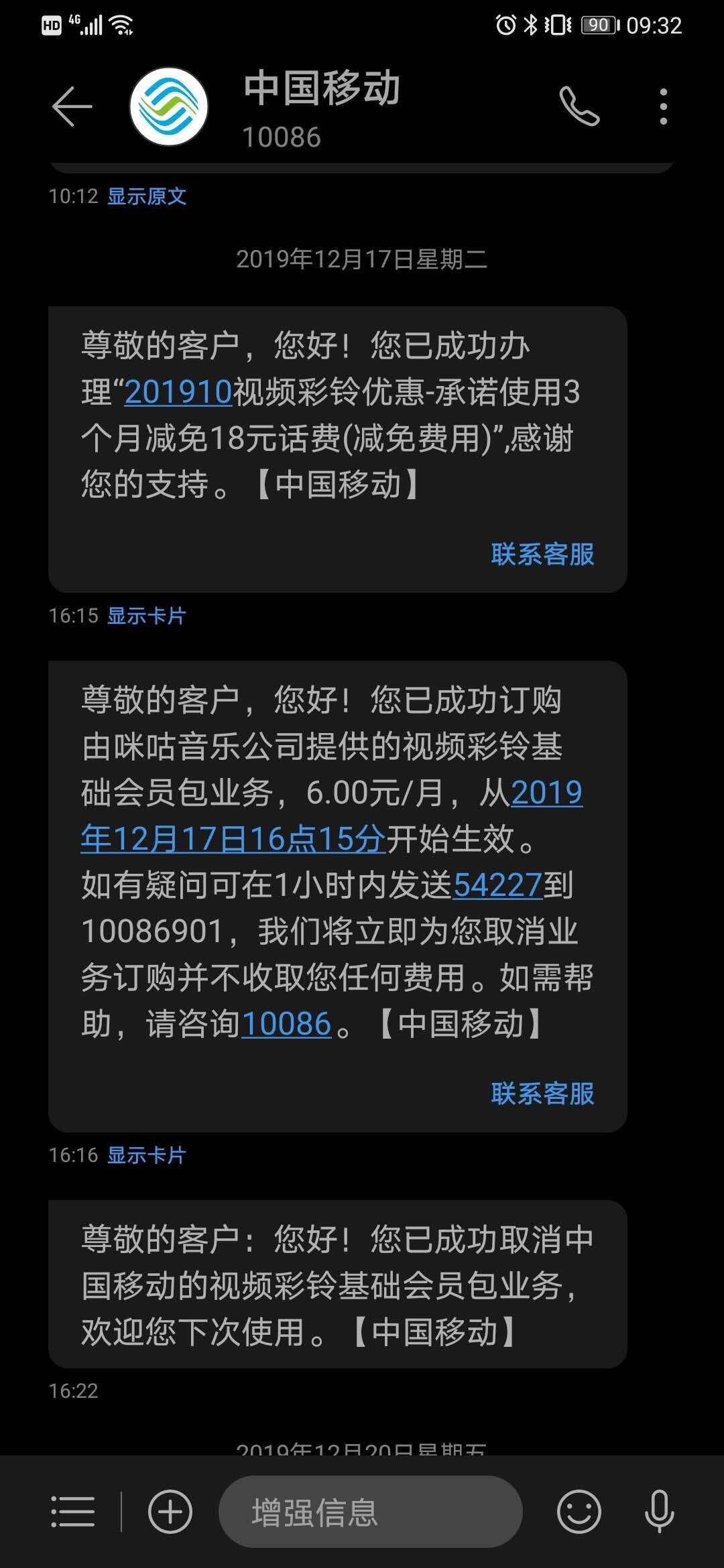Tap the underlined 10086 in the message
Image resolution: width=724 pixels, height=1568 pixels.
(286, 1024)
